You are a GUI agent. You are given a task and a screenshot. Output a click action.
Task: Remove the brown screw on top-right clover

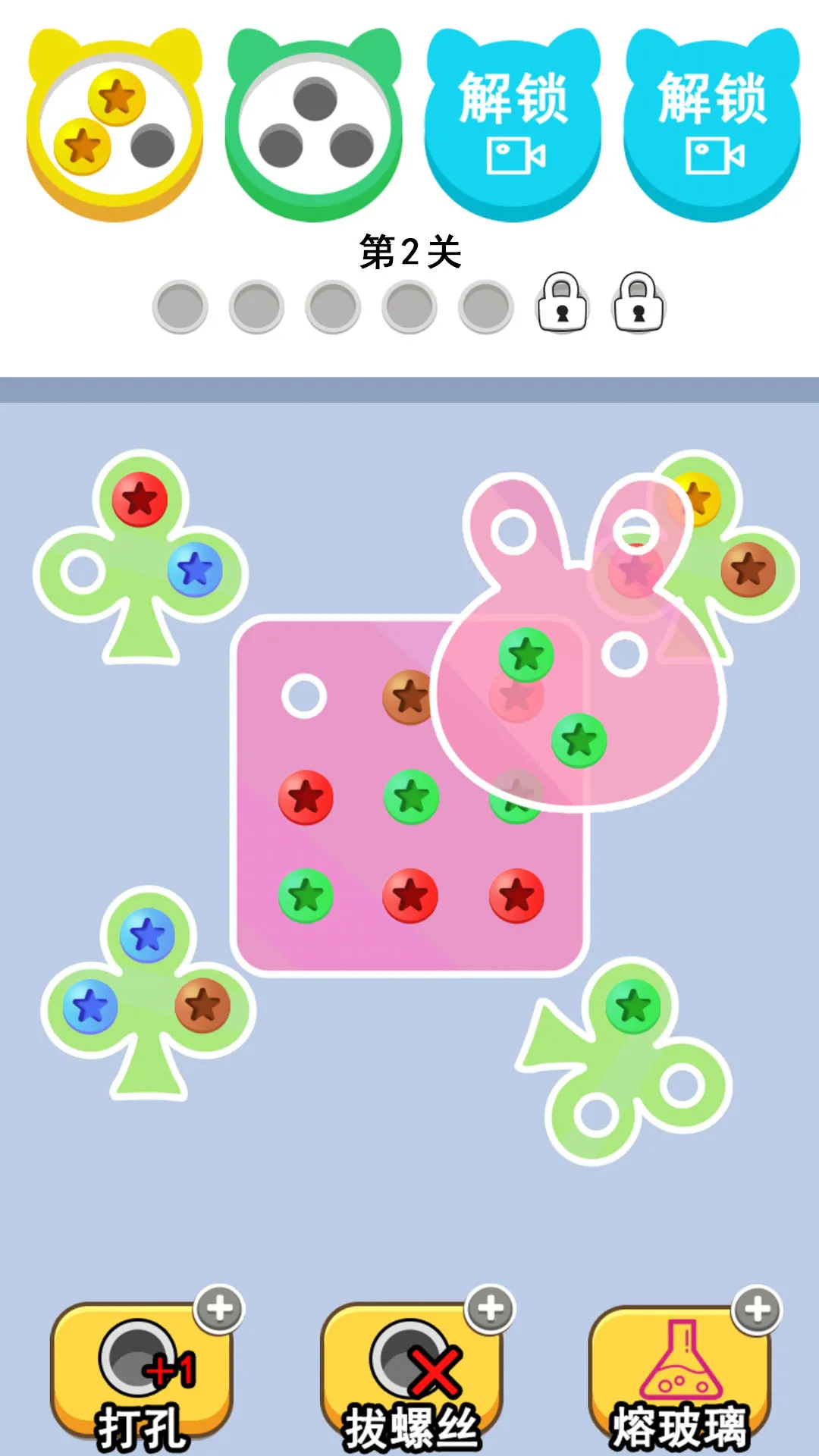point(748,569)
